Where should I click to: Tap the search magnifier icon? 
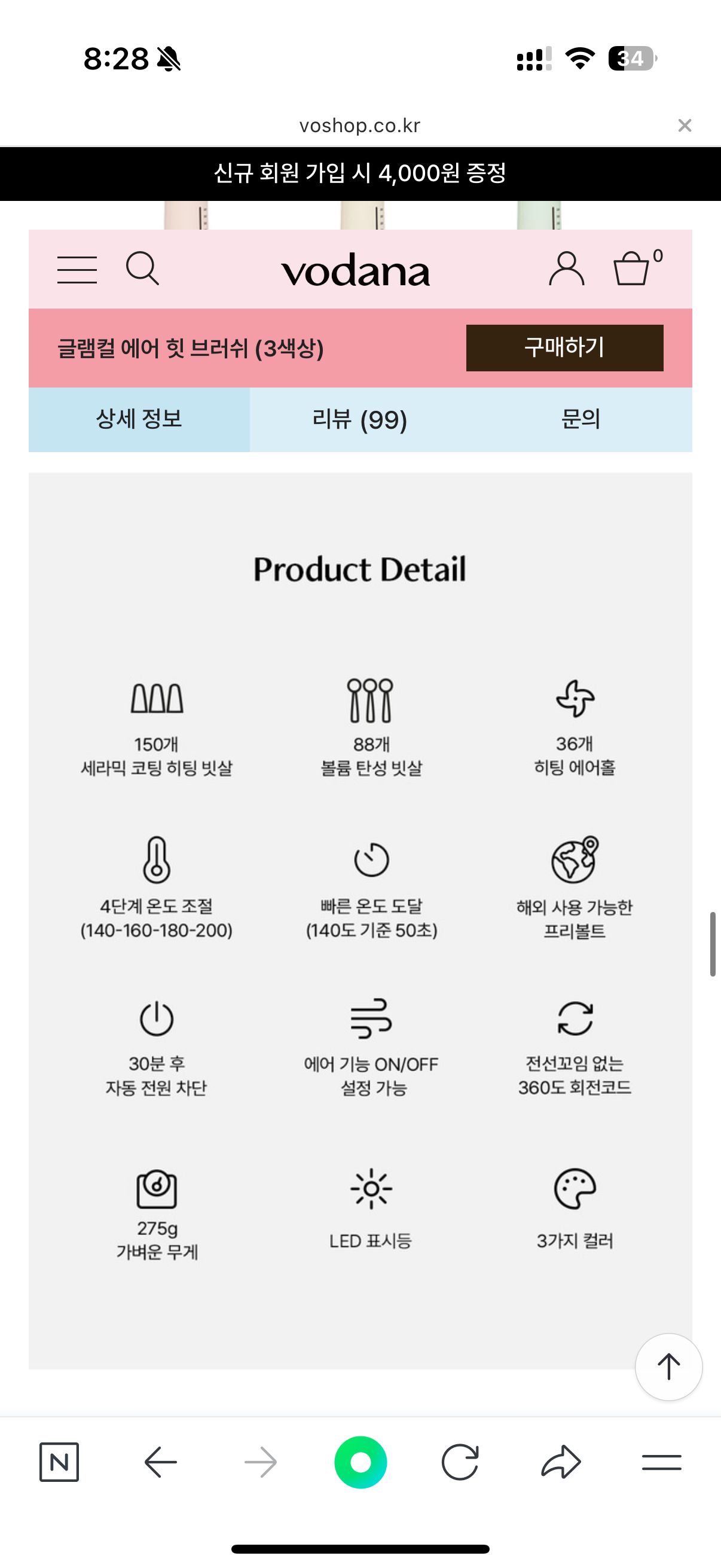click(x=142, y=269)
